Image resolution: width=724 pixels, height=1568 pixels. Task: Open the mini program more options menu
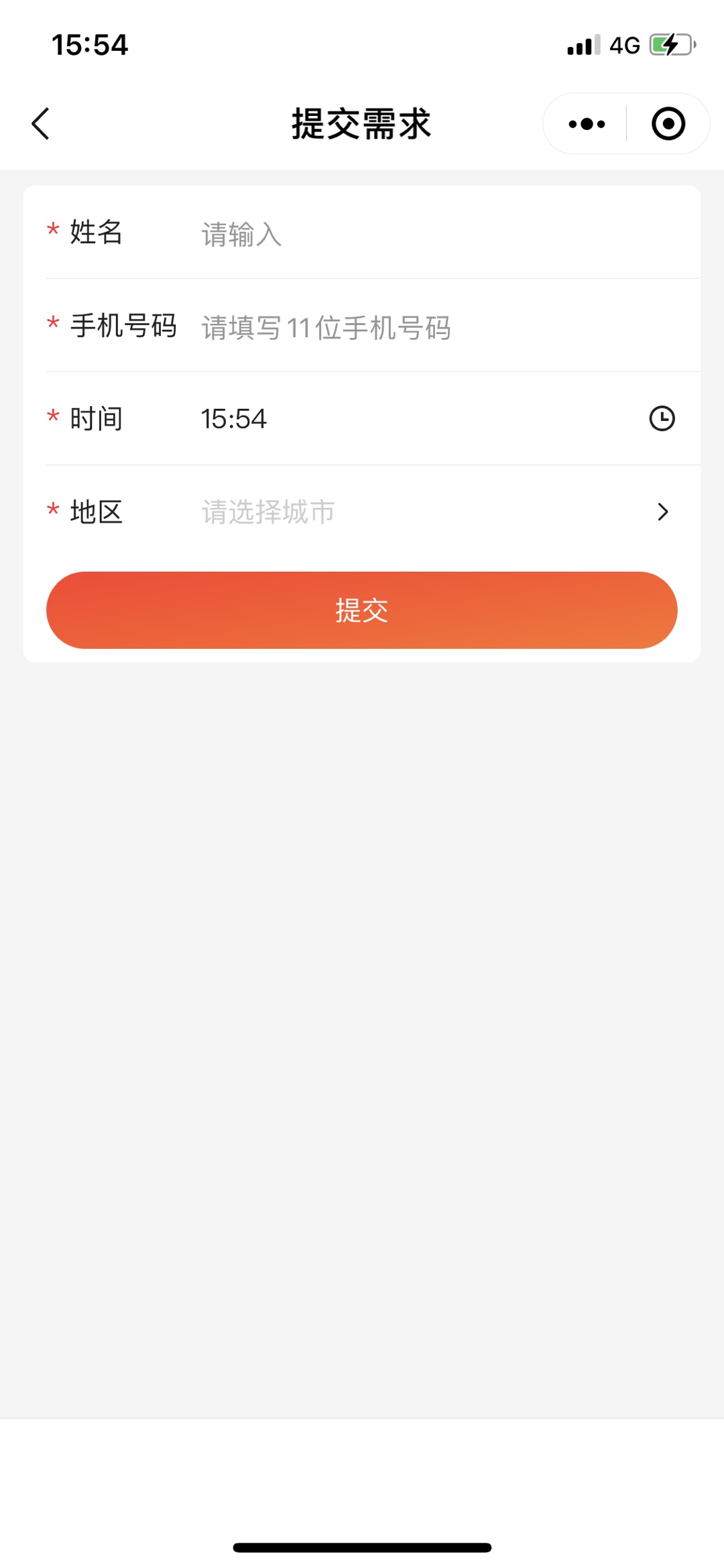pos(587,124)
